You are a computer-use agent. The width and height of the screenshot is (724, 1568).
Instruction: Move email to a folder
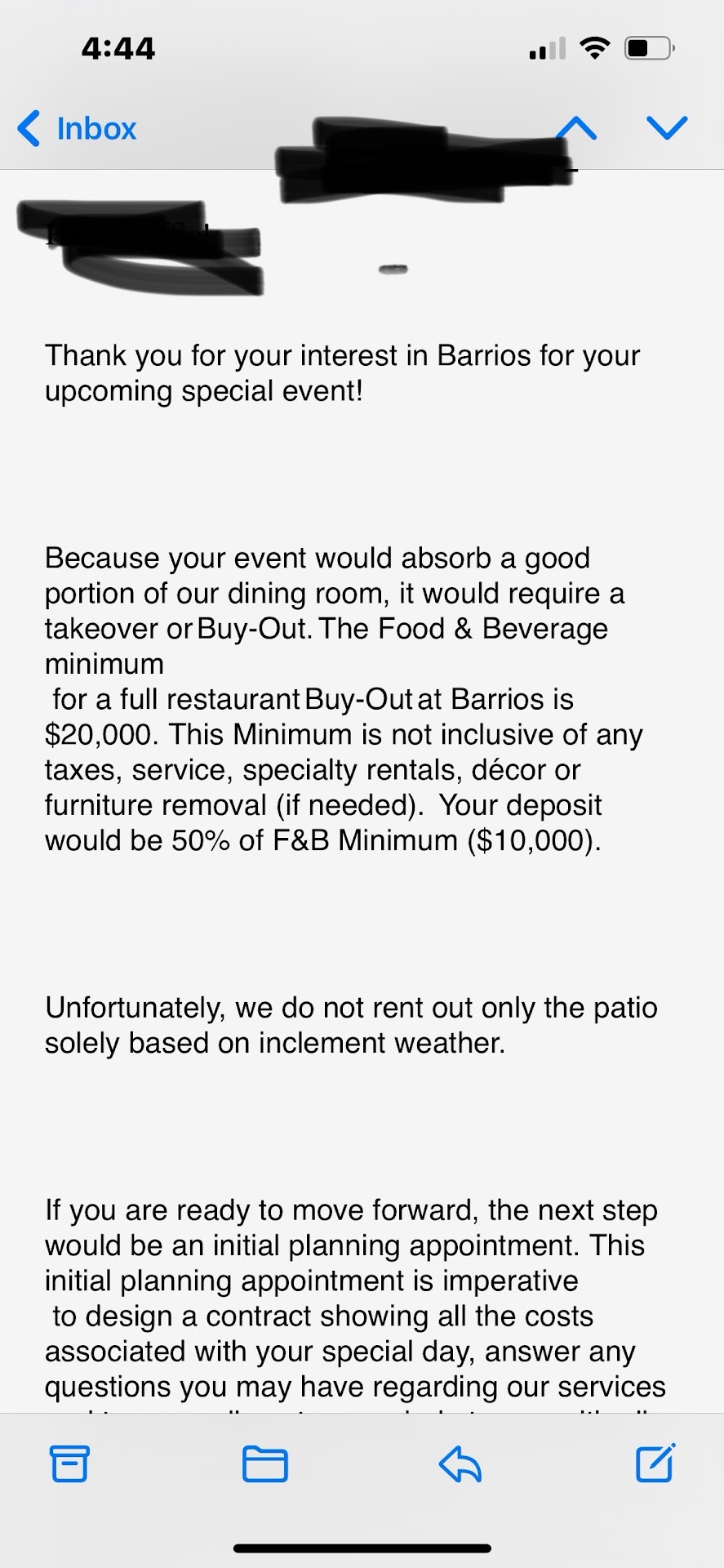[x=264, y=1464]
